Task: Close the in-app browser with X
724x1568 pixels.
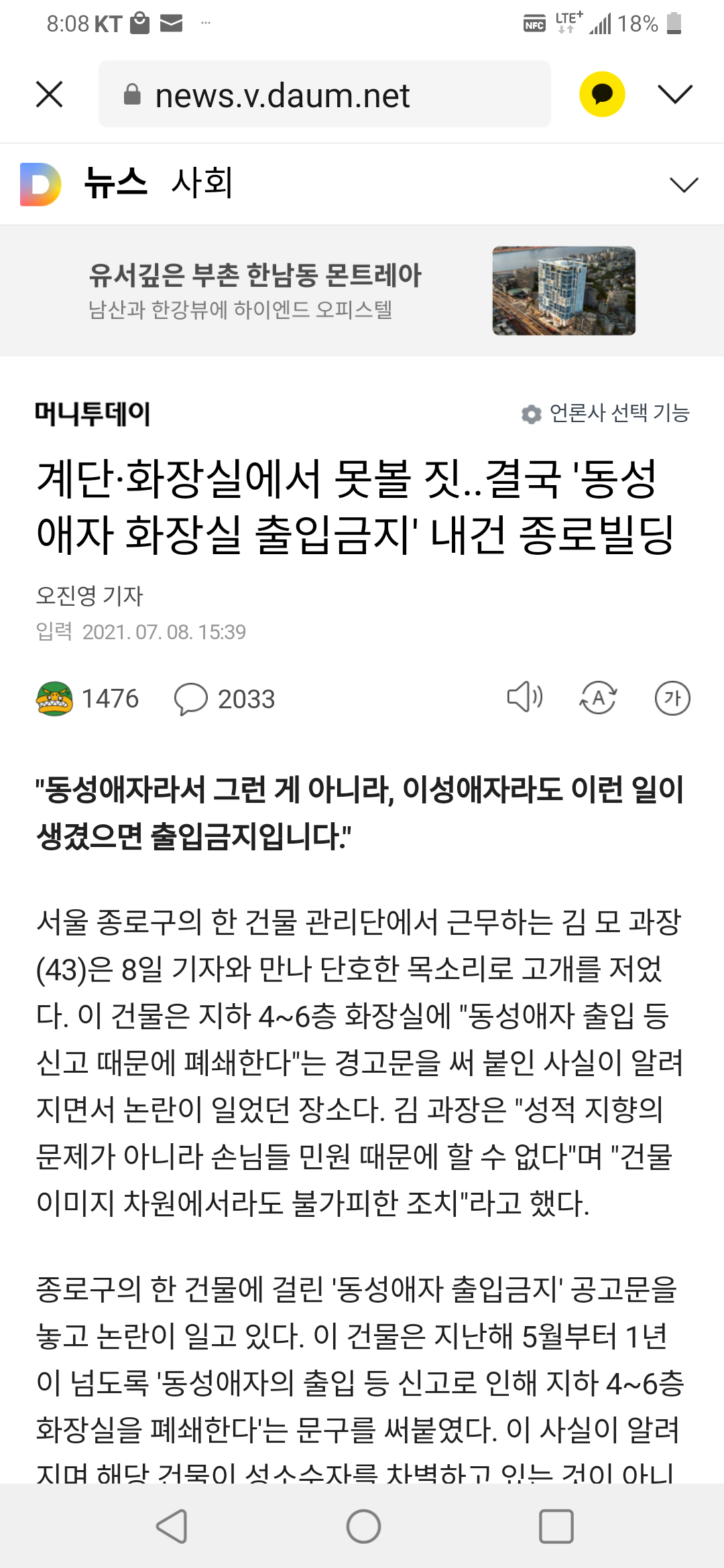Action: pyautogui.click(x=50, y=94)
